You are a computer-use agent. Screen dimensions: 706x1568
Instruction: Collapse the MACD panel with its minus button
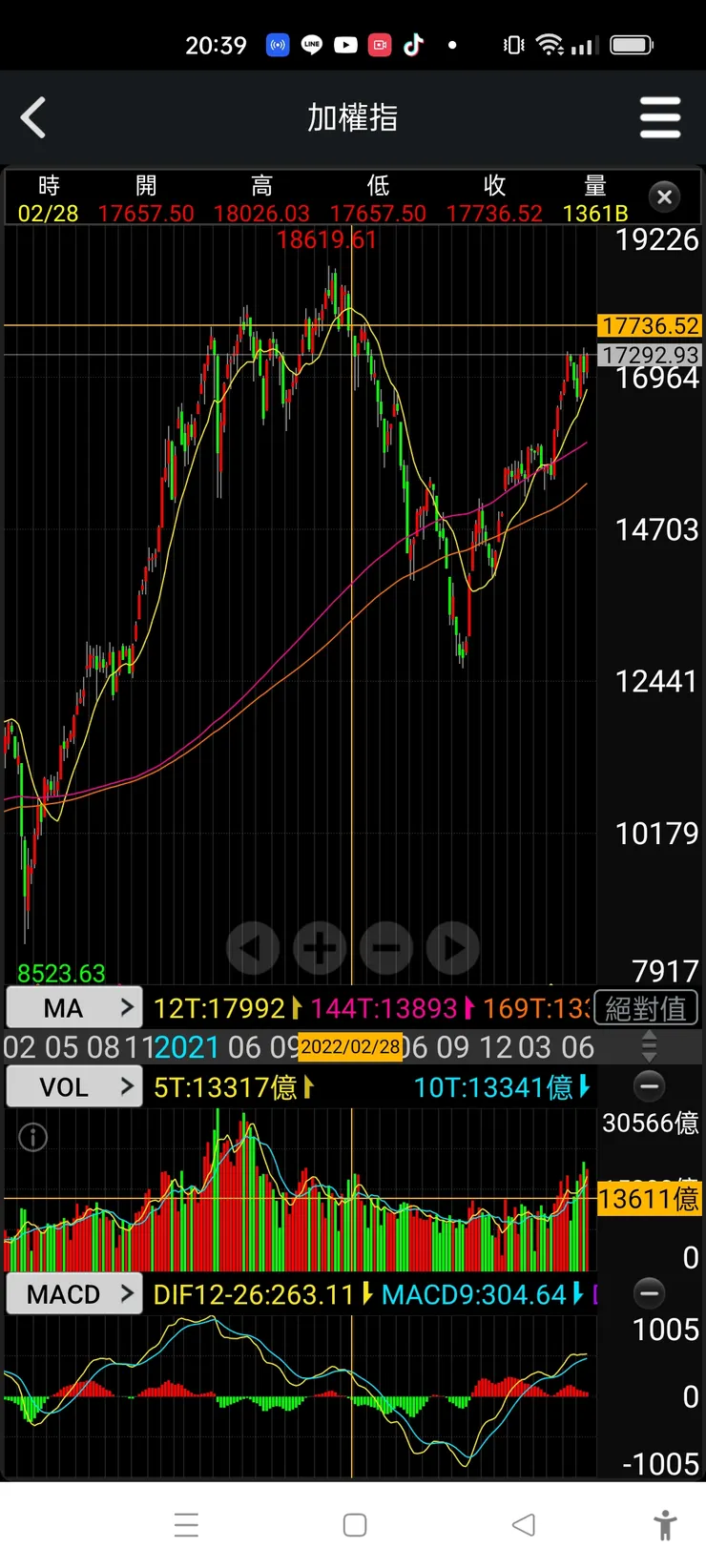(649, 1293)
